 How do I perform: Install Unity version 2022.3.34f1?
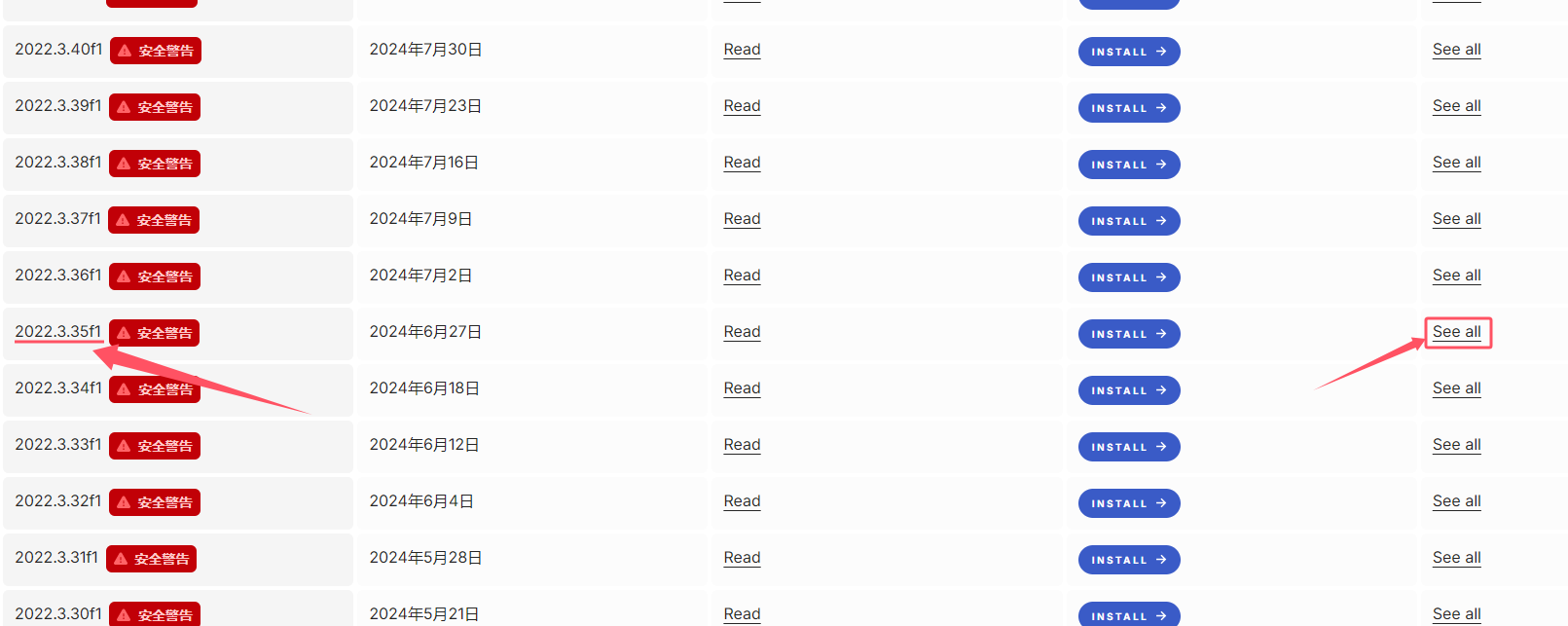[1128, 390]
